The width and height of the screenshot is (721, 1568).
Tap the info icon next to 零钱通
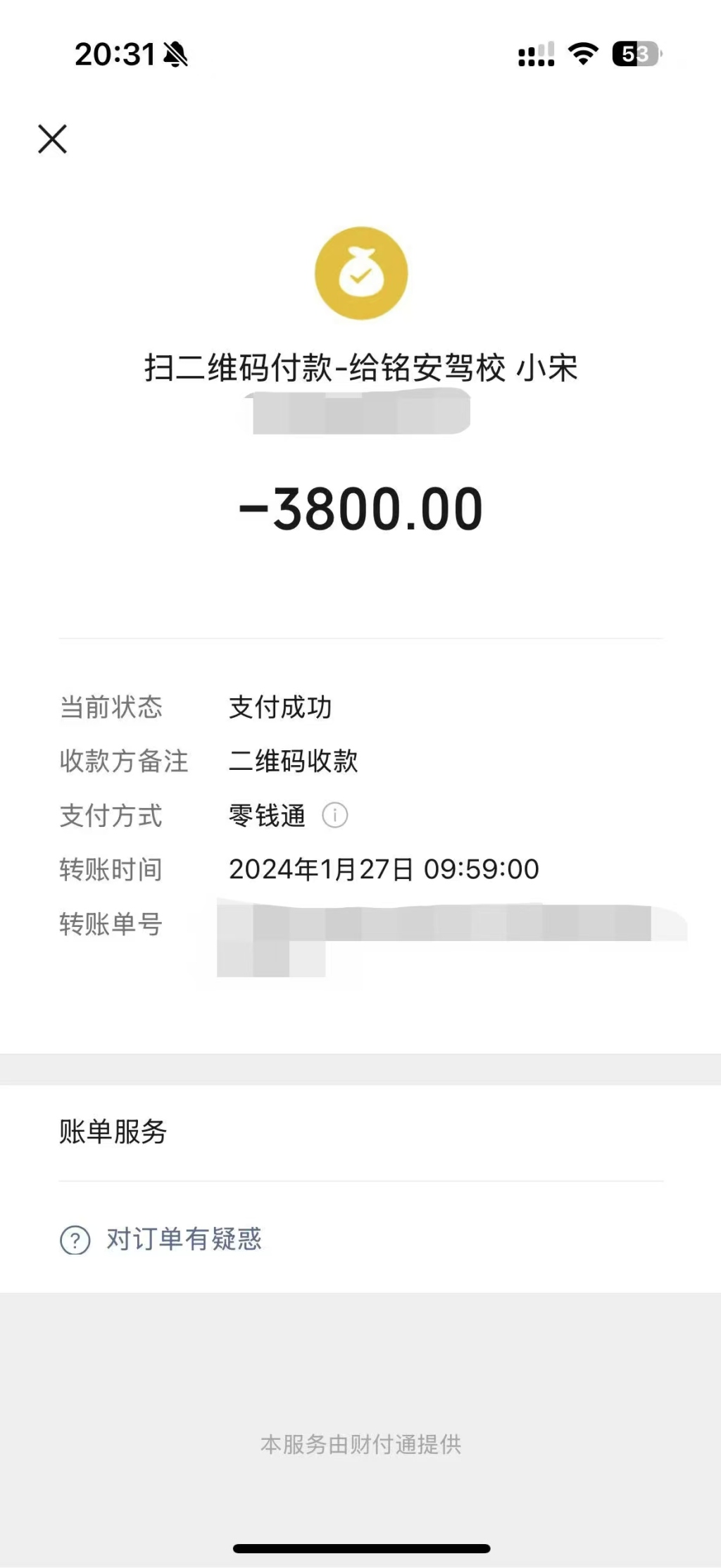coord(334,816)
